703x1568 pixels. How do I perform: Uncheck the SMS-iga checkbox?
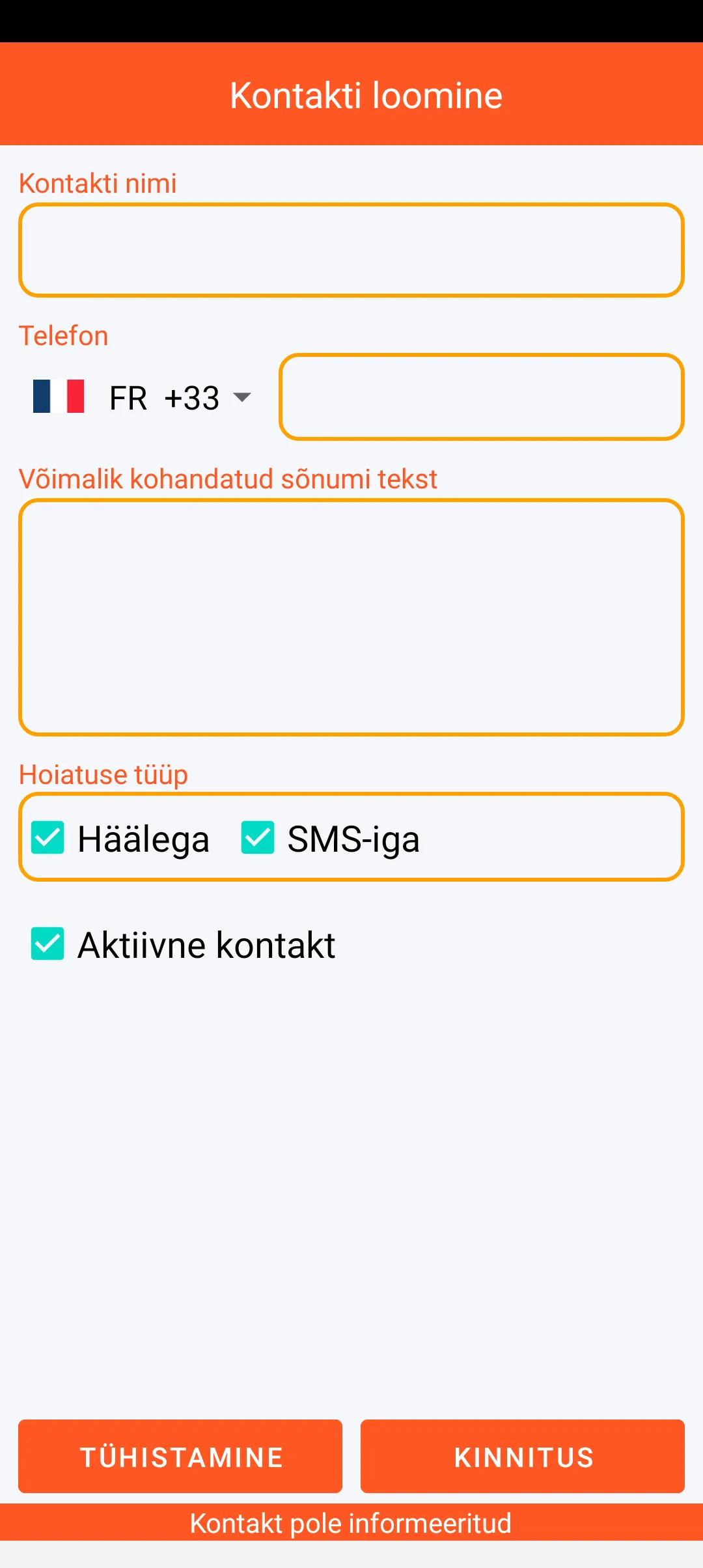[x=258, y=837]
